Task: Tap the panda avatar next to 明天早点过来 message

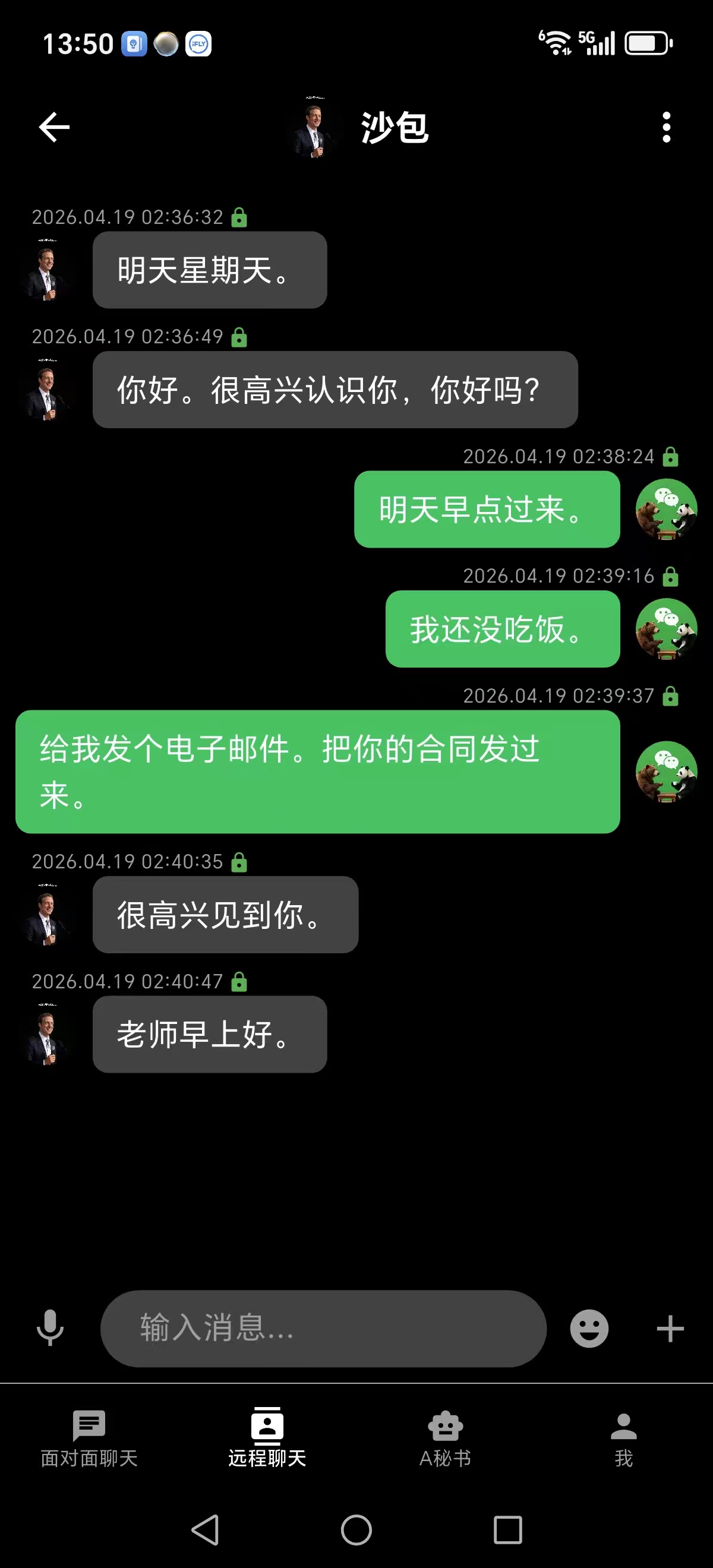Action: click(667, 510)
